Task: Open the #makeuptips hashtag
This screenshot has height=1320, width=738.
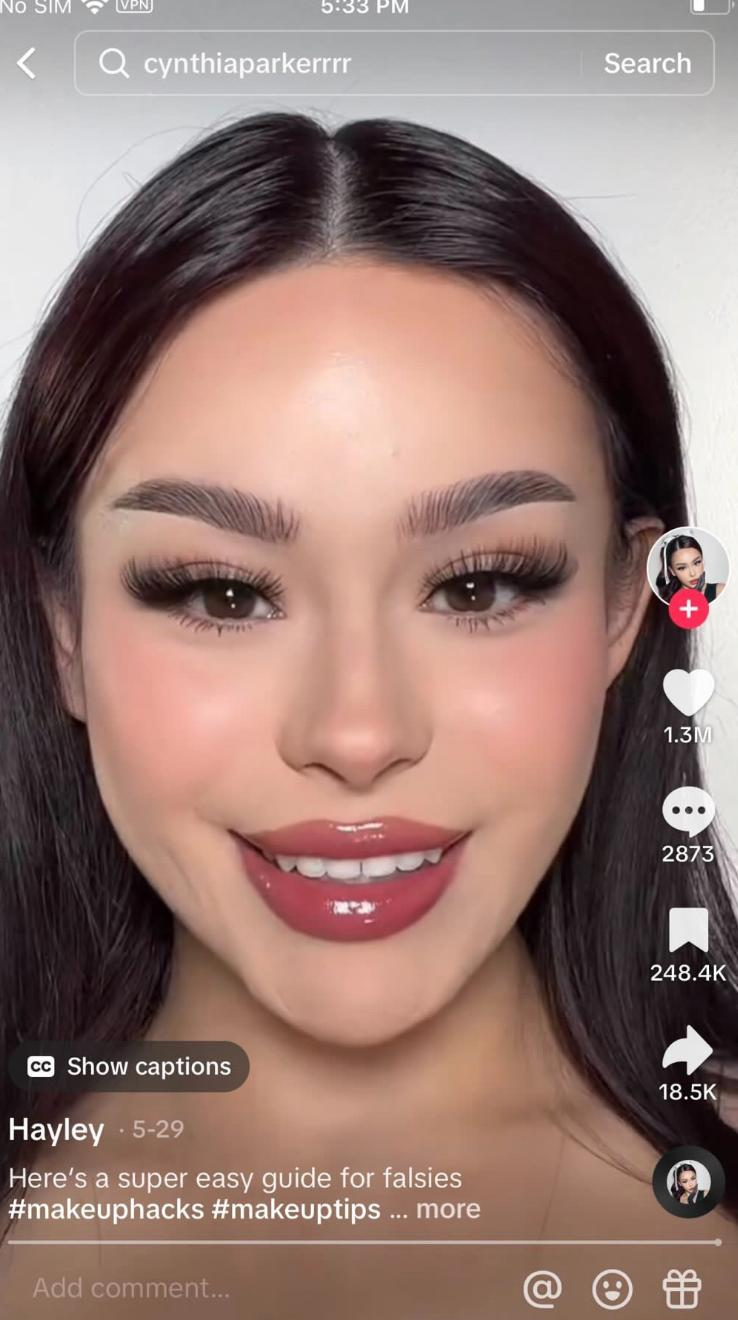Action: [x=296, y=1209]
